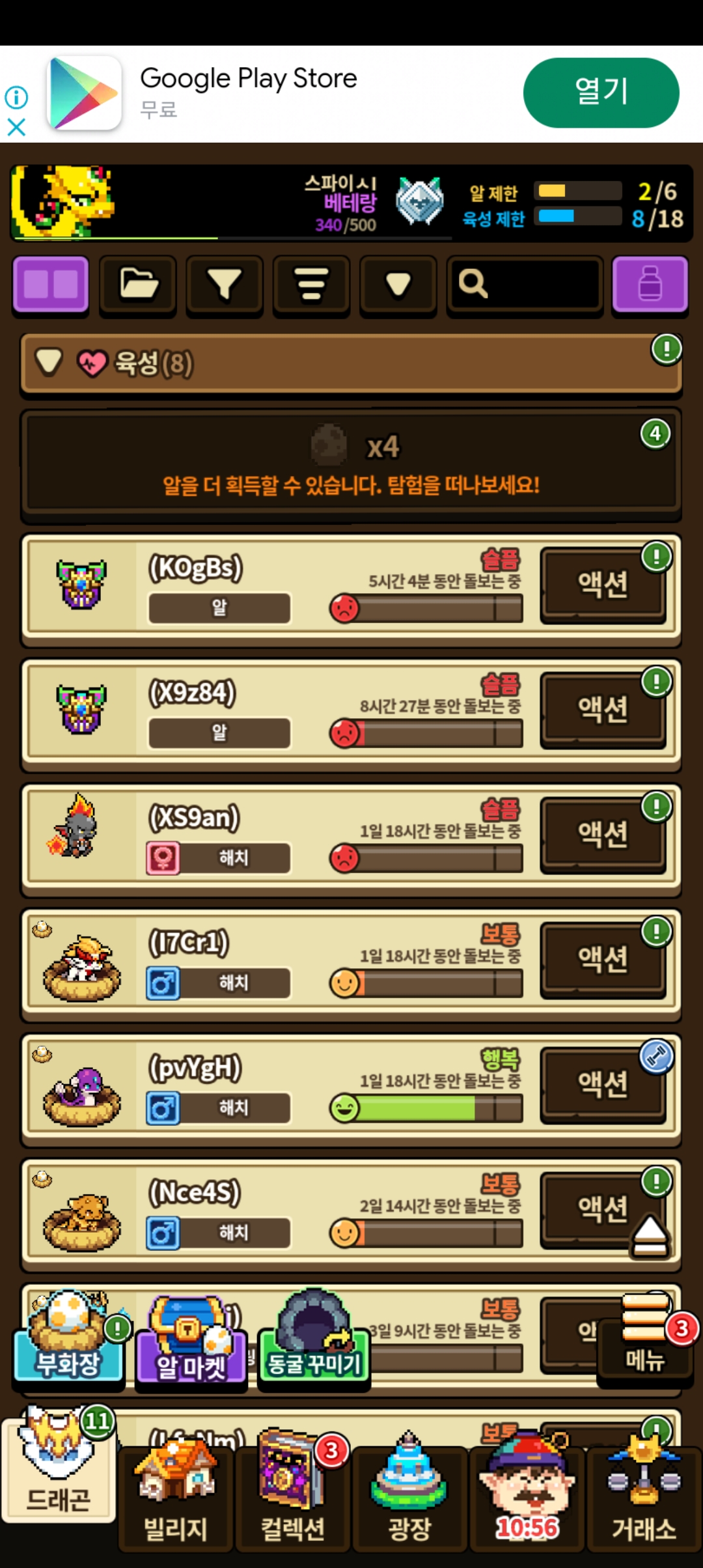
Task: Tap 액션 for dragon egg (KOgBs)
Action: coord(603,583)
